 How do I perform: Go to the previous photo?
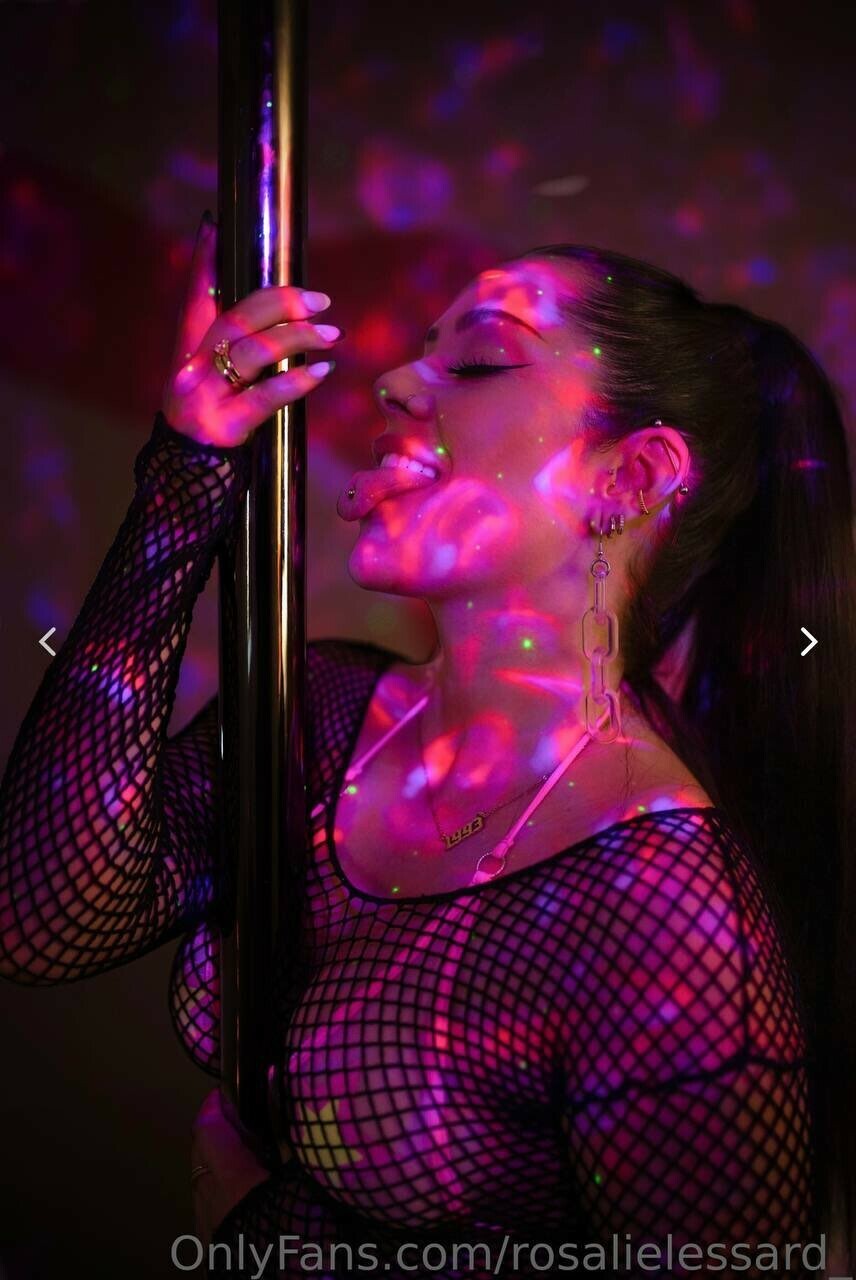(x=47, y=641)
